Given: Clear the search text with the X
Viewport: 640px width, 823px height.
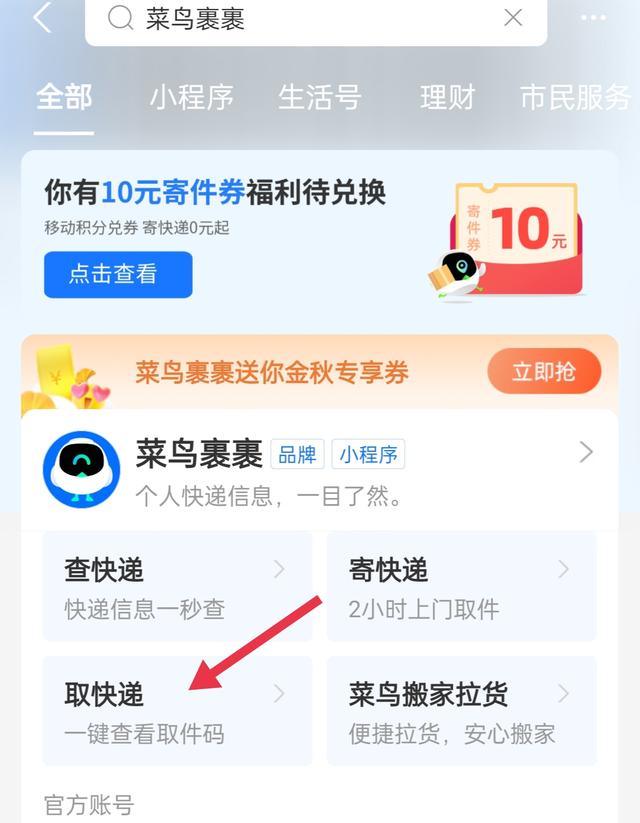Looking at the screenshot, I should click(513, 17).
